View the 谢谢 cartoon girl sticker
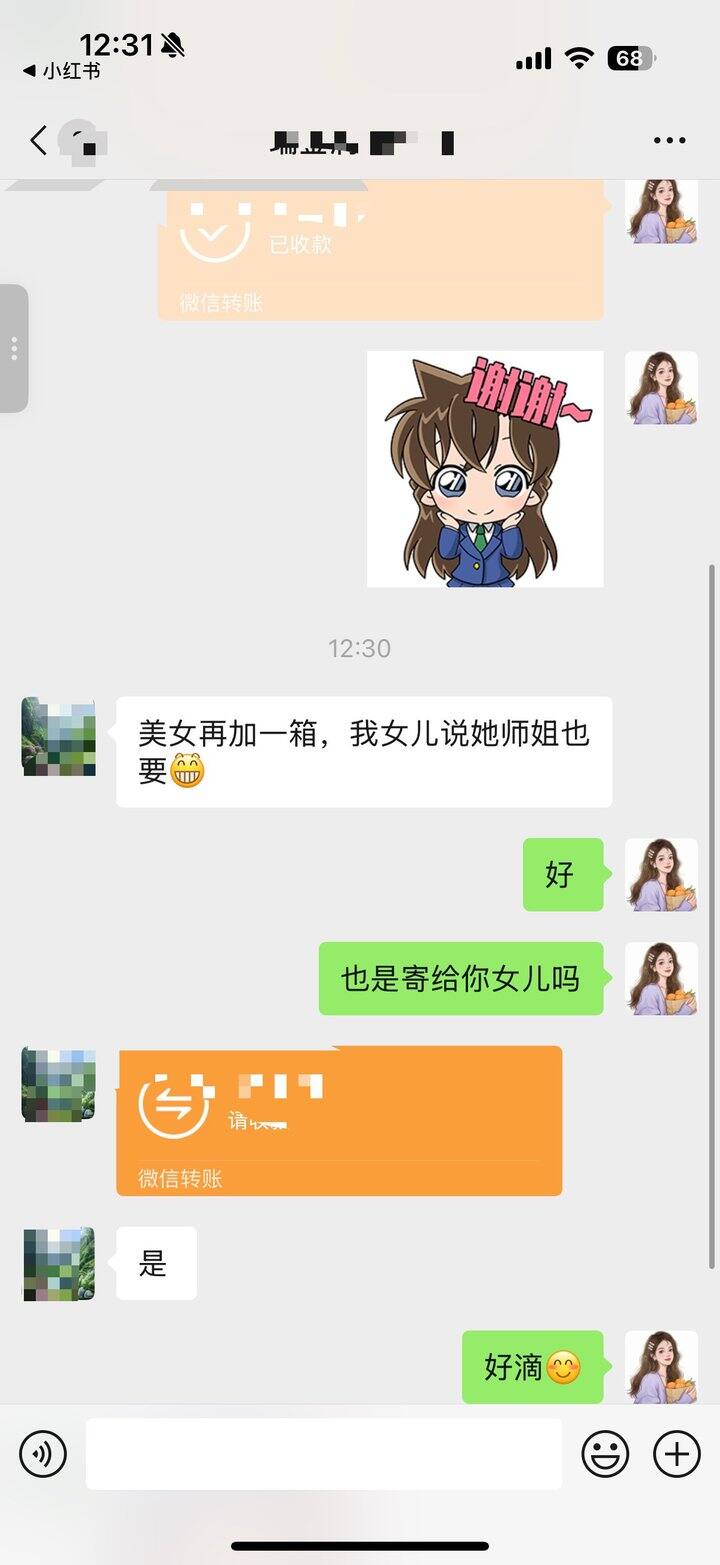This screenshot has height=1565, width=720. (485, 469)
